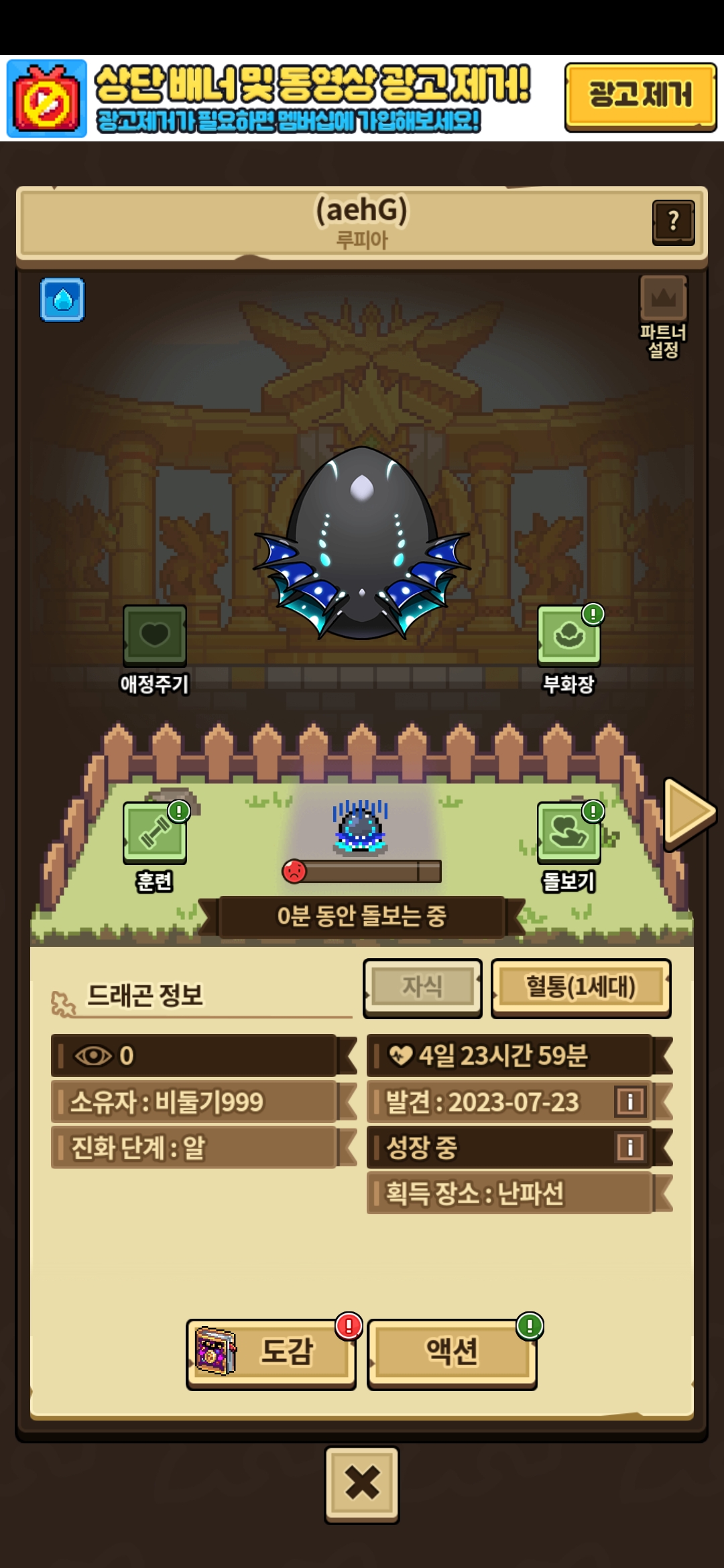The width and height of the screenshot is (724, 1568).
Task: Tap the water element icon
Action: point(62,300)
